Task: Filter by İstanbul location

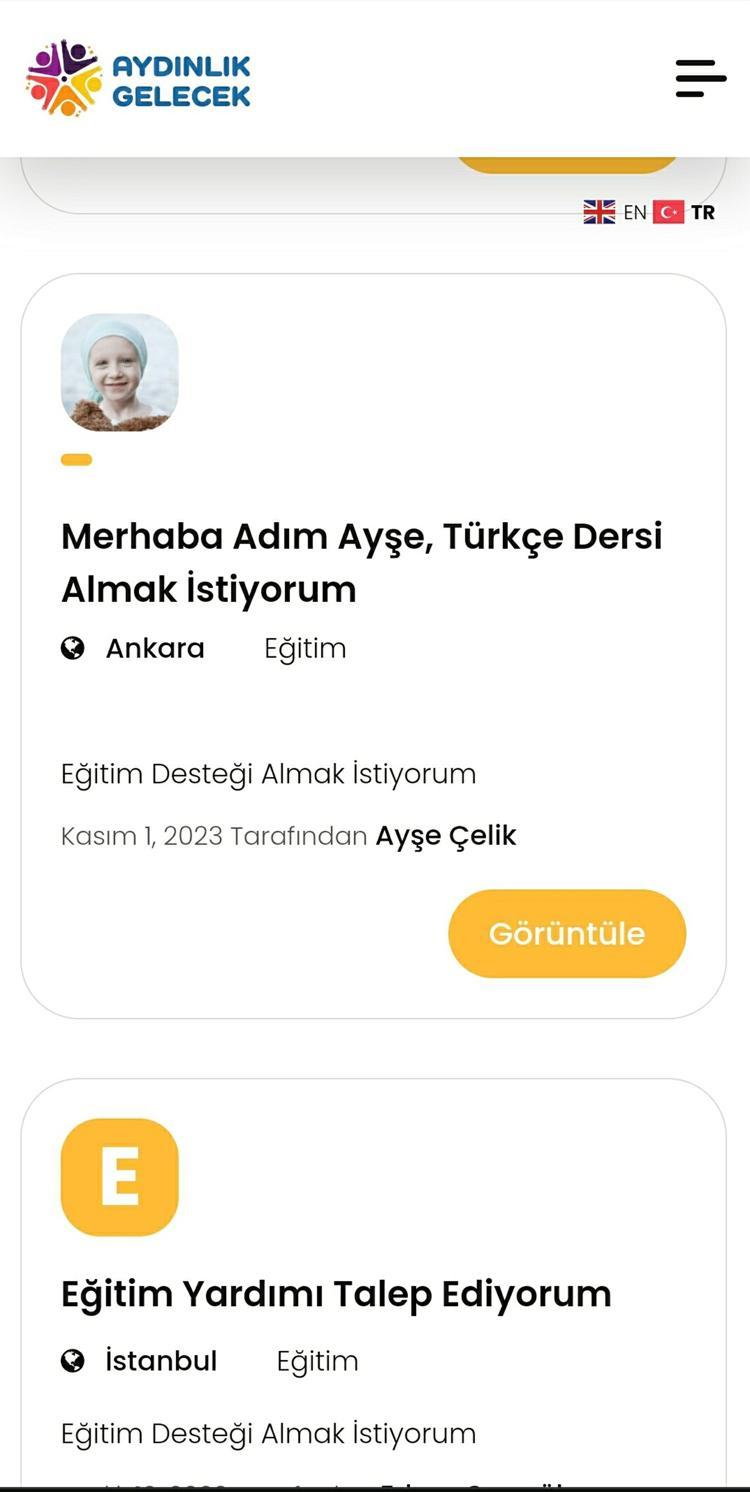Action: [x=161, y=1361]
